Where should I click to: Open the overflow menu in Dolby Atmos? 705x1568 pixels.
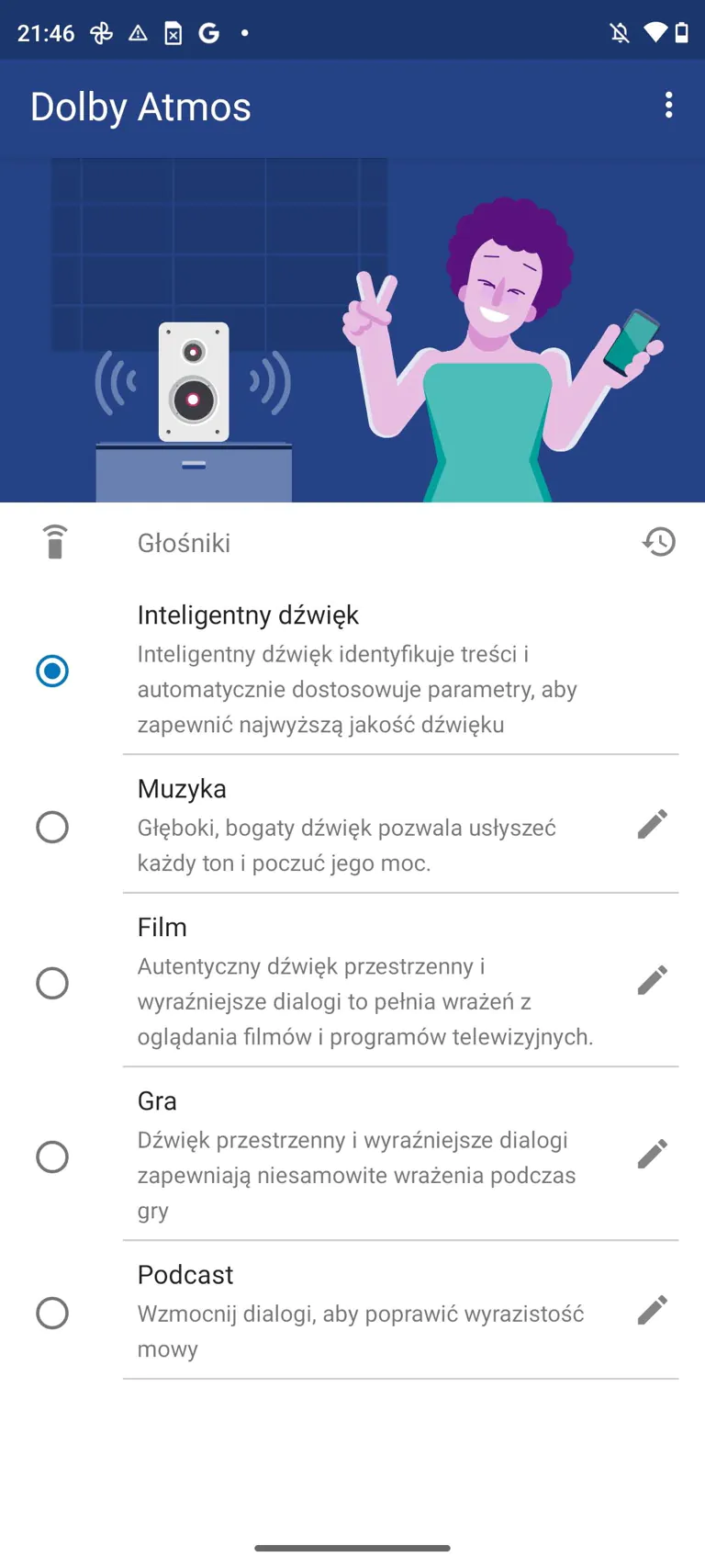[668, 105]
